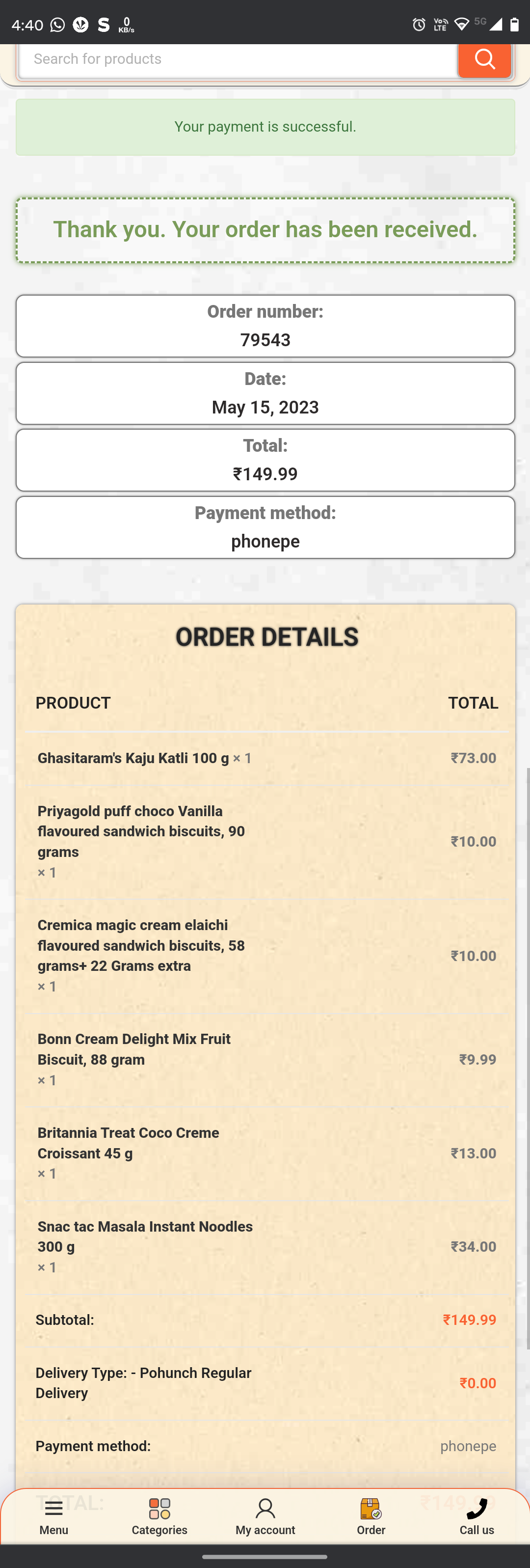Viewport: 530px width, 1568px height.
Task: Open Britannia Treat Coco Creme Croissant
Action: pos(129,1143)
